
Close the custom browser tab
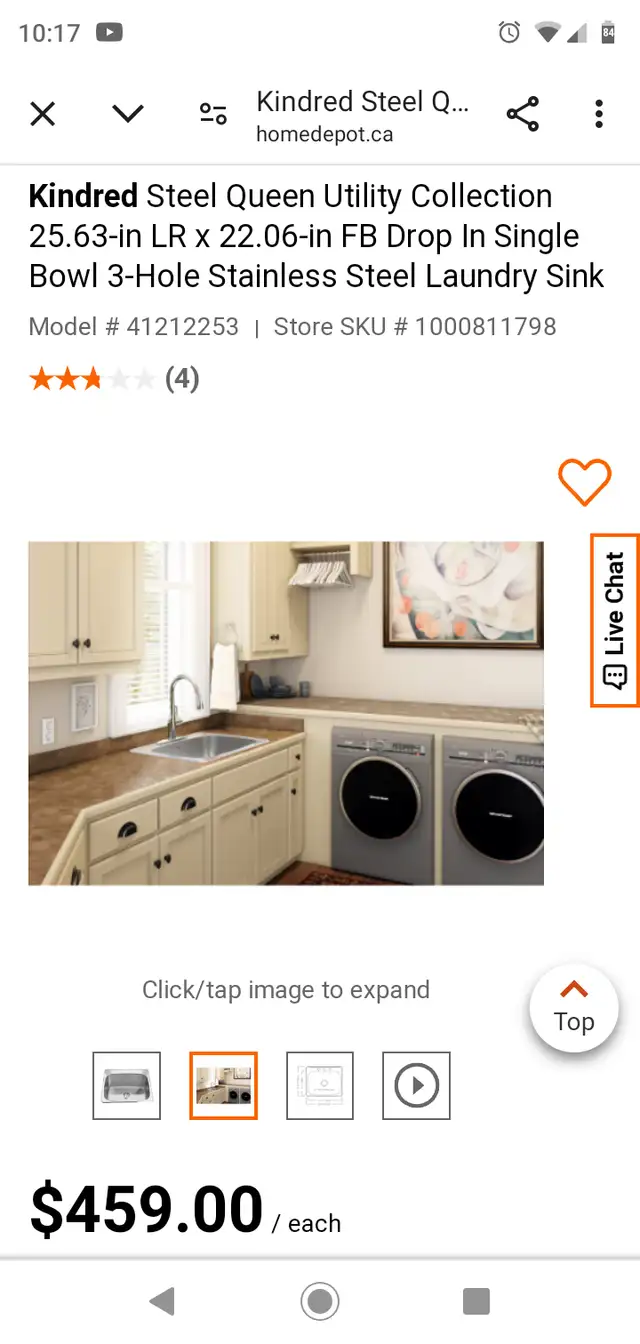pyautogui.click(x=42, y=114)
